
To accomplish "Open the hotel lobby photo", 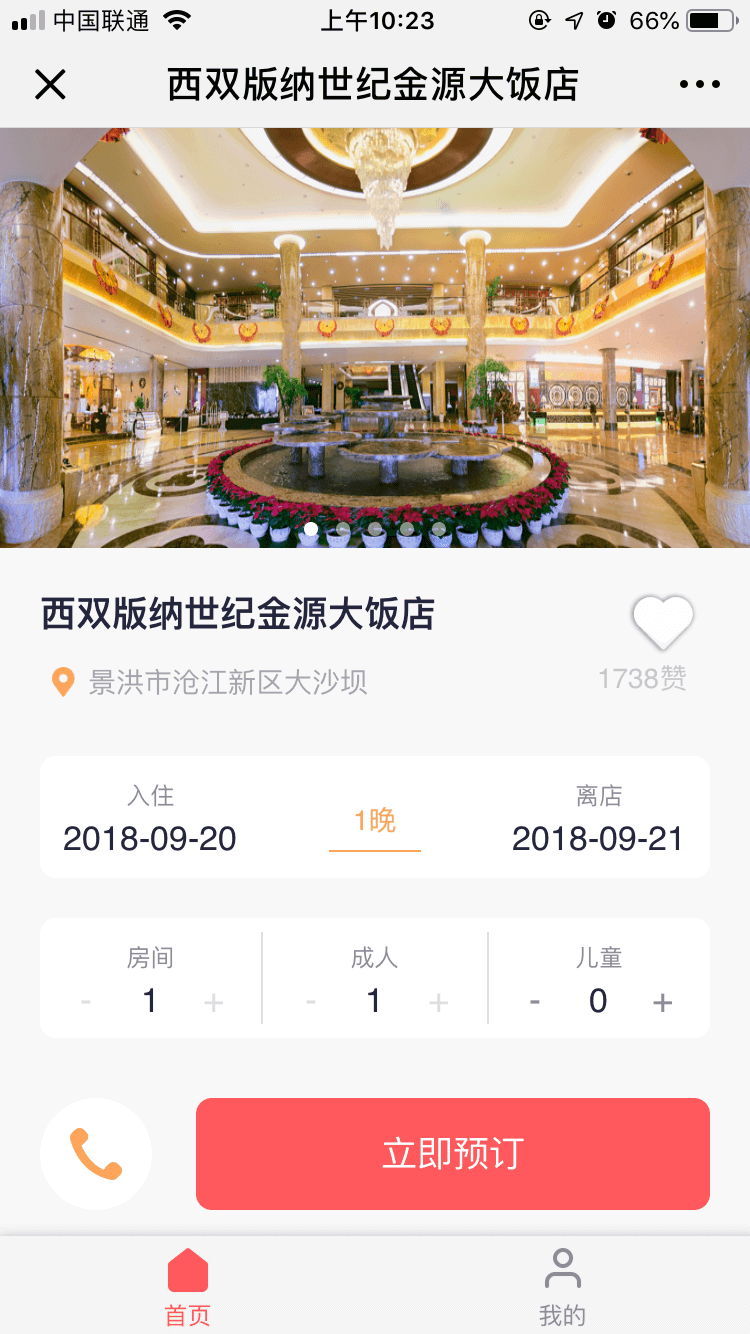I will tap(375, 338).
